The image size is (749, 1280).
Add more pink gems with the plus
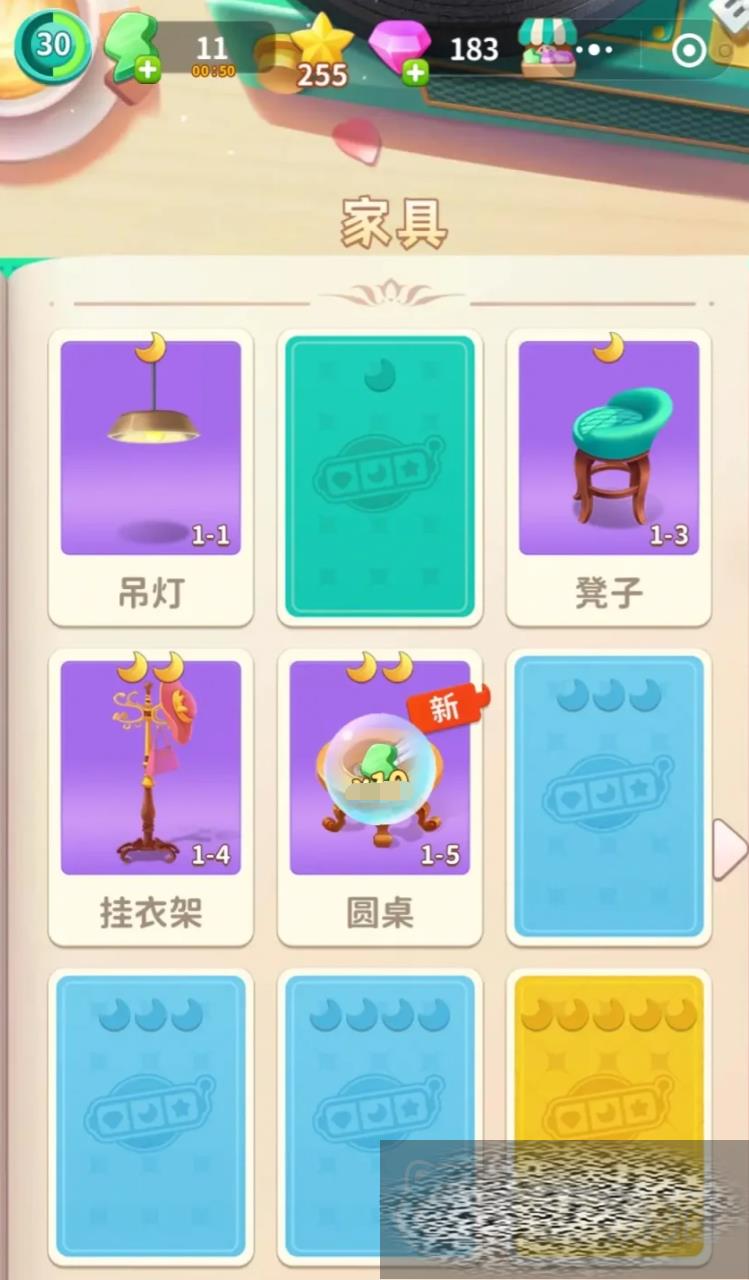point(416,71)
